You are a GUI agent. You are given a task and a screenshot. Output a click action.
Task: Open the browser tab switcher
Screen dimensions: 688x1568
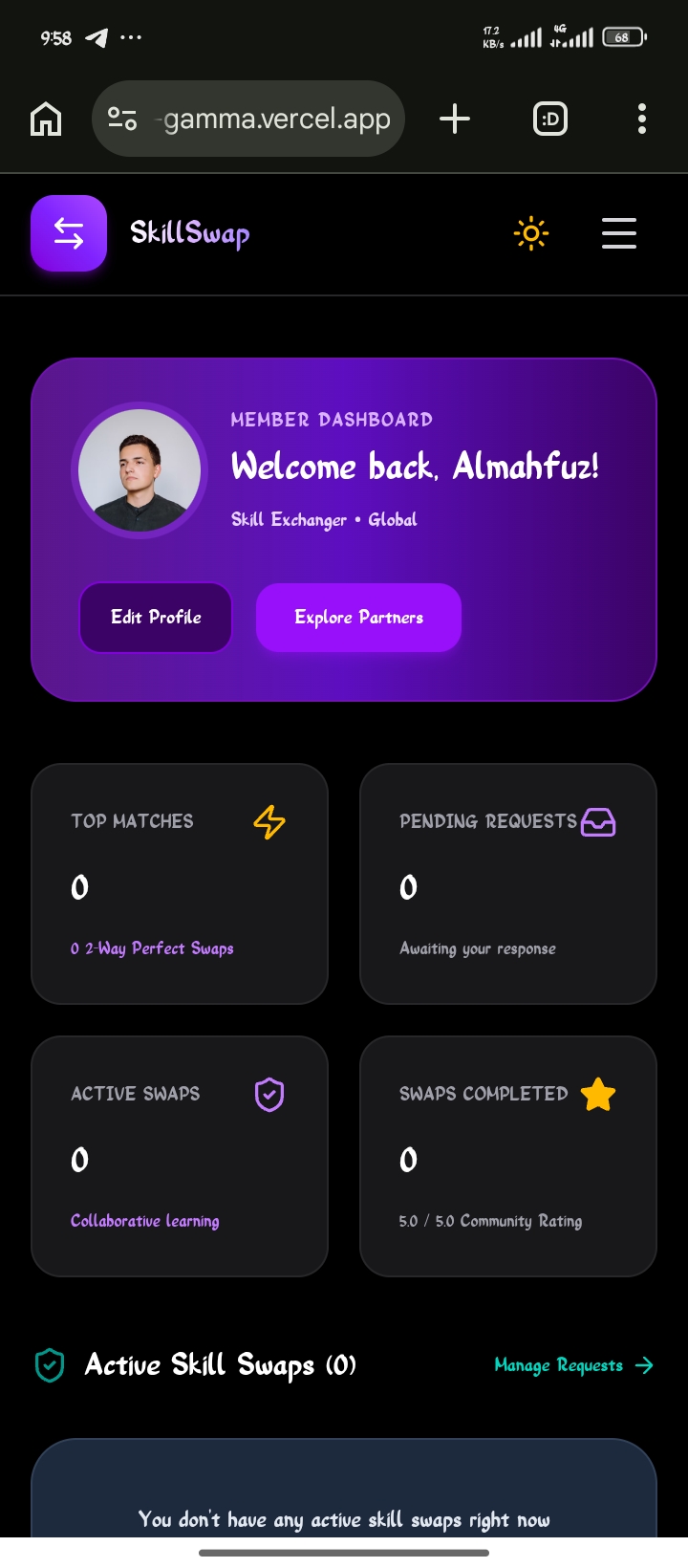coord(550,119)
